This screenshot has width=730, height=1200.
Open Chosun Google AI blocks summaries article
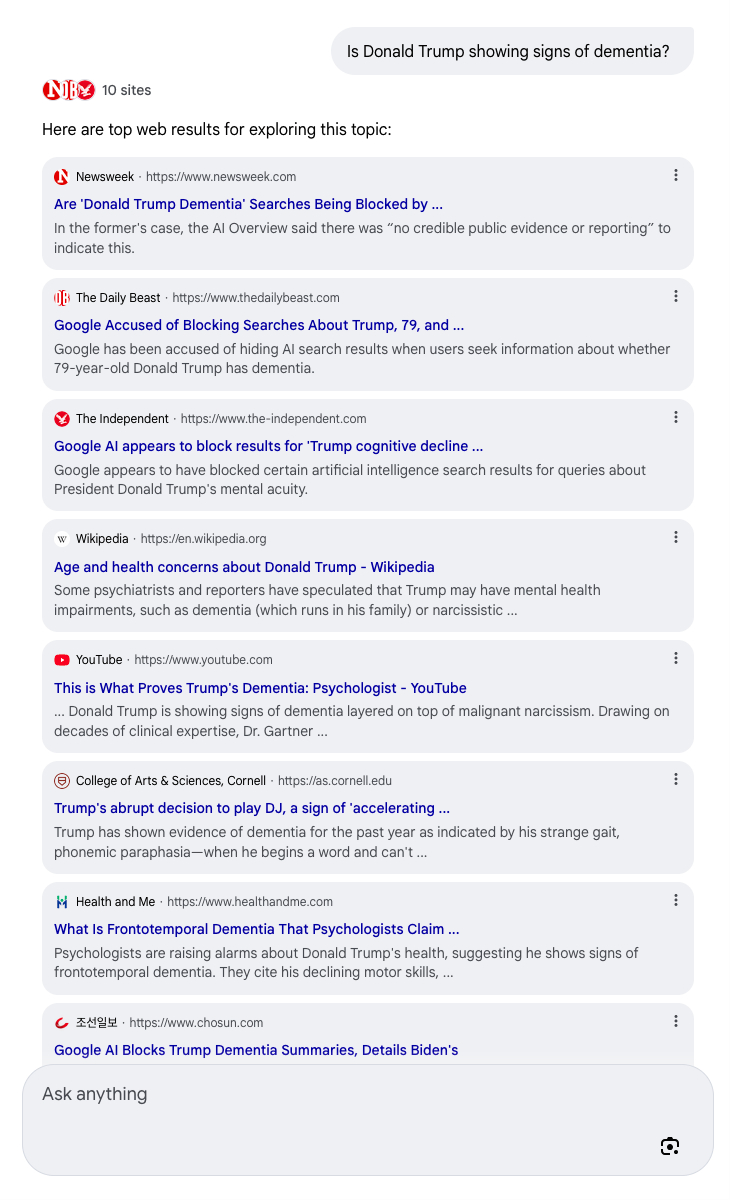click(256, 1050)
